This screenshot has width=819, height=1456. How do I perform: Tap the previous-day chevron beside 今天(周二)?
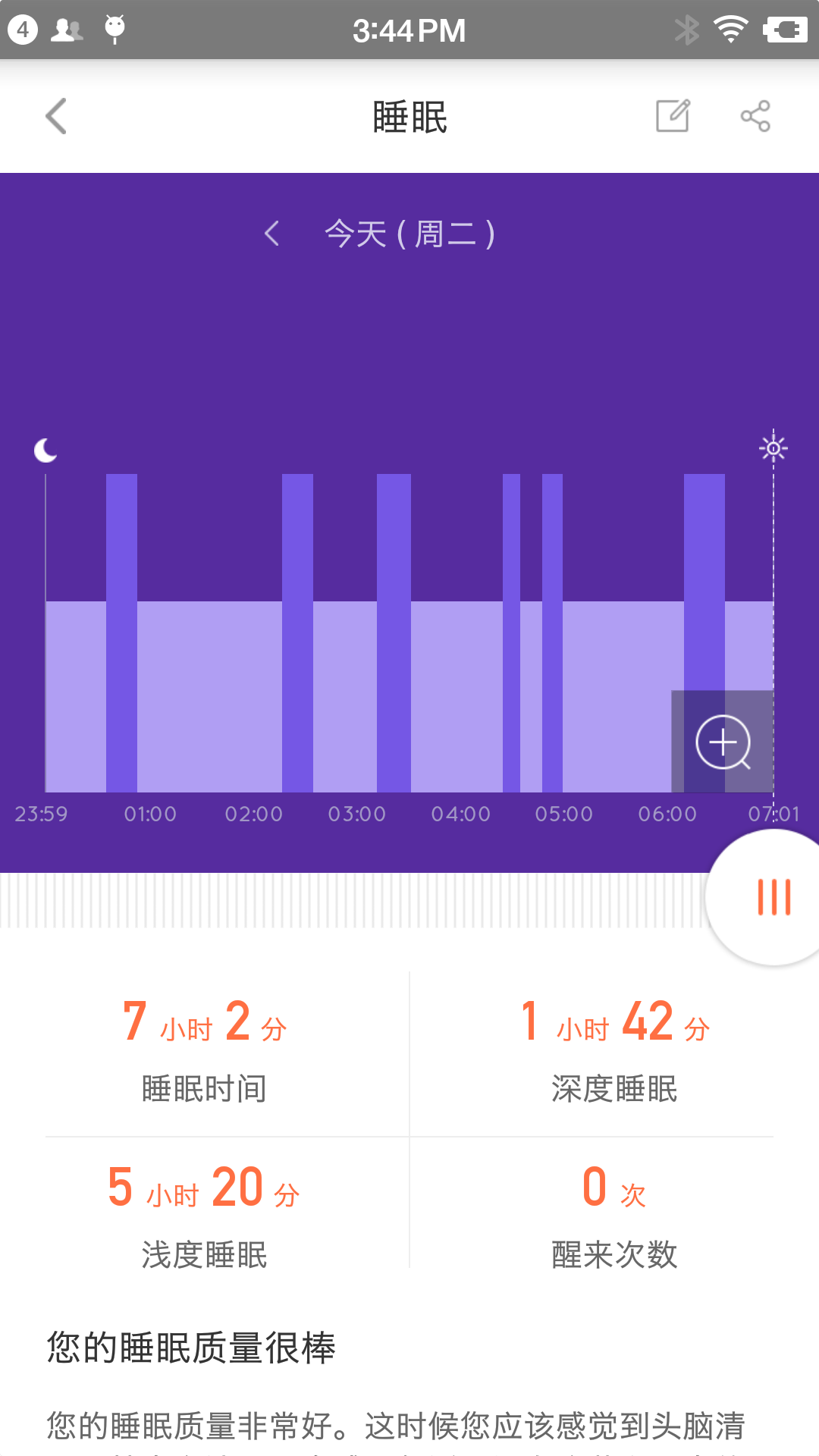point(273,234)
